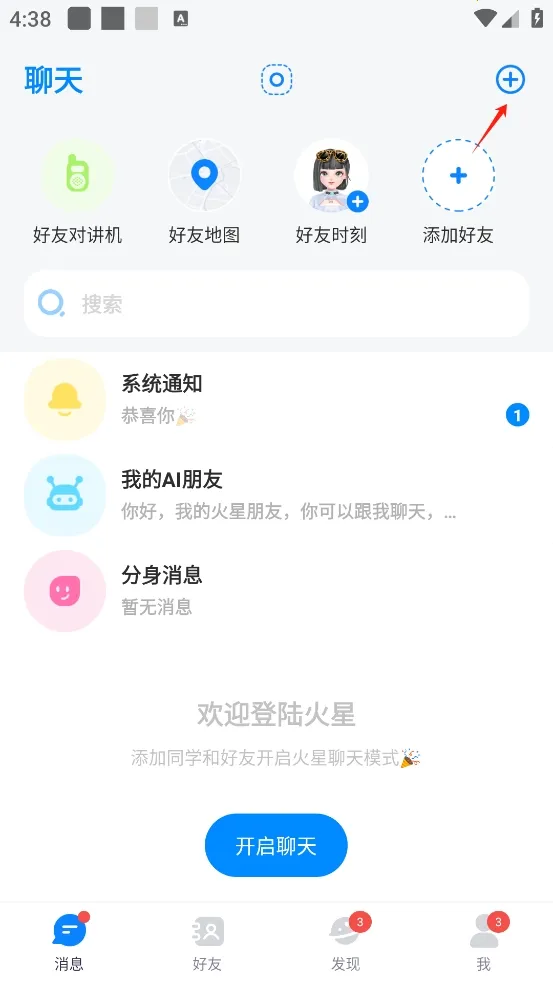Focus the 搜索 search box
Viewport: 553px width, 983px height.
[276, 303]
